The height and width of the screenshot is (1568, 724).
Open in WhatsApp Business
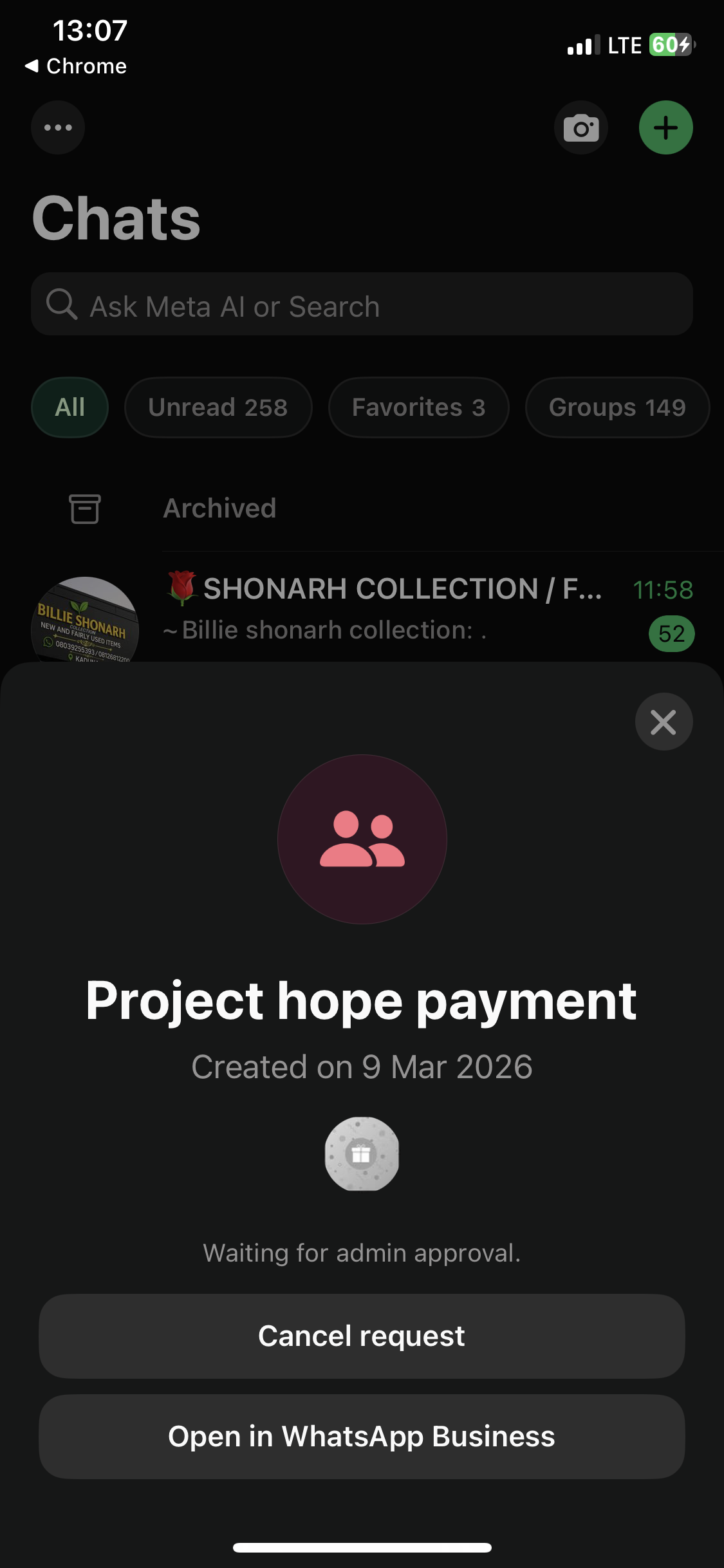point(362,1436)
